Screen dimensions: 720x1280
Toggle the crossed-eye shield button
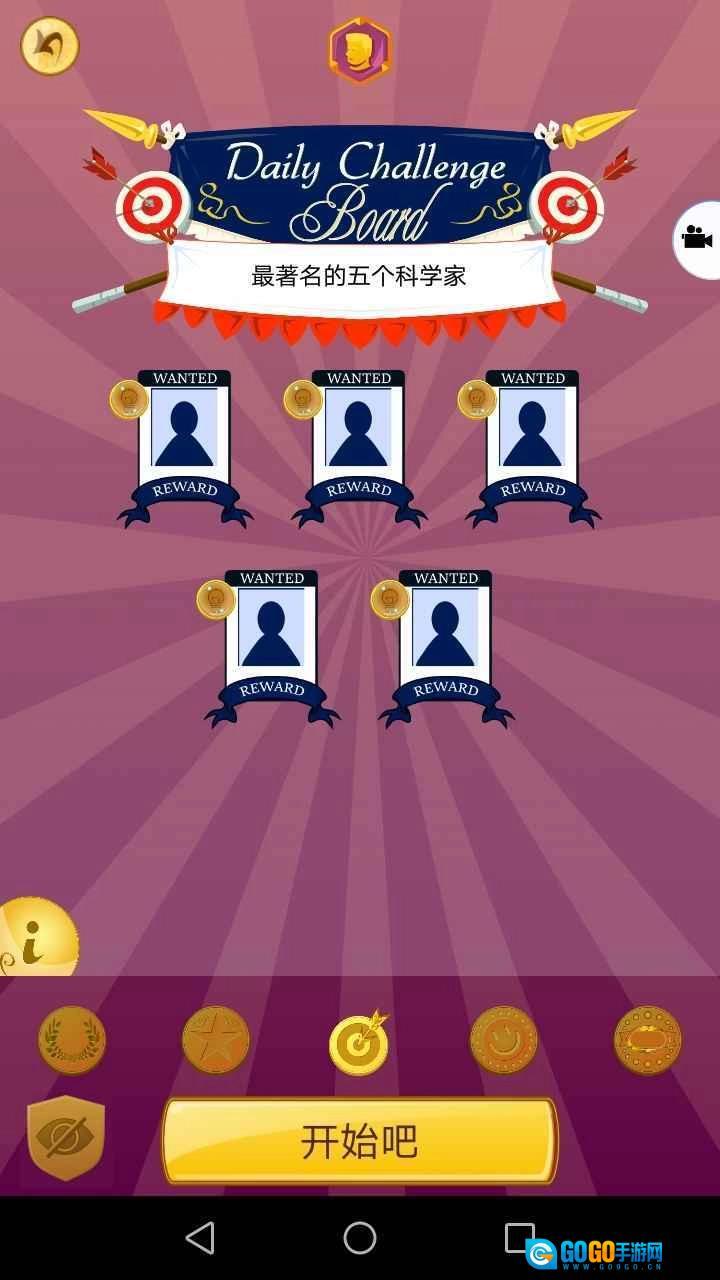66,1138
